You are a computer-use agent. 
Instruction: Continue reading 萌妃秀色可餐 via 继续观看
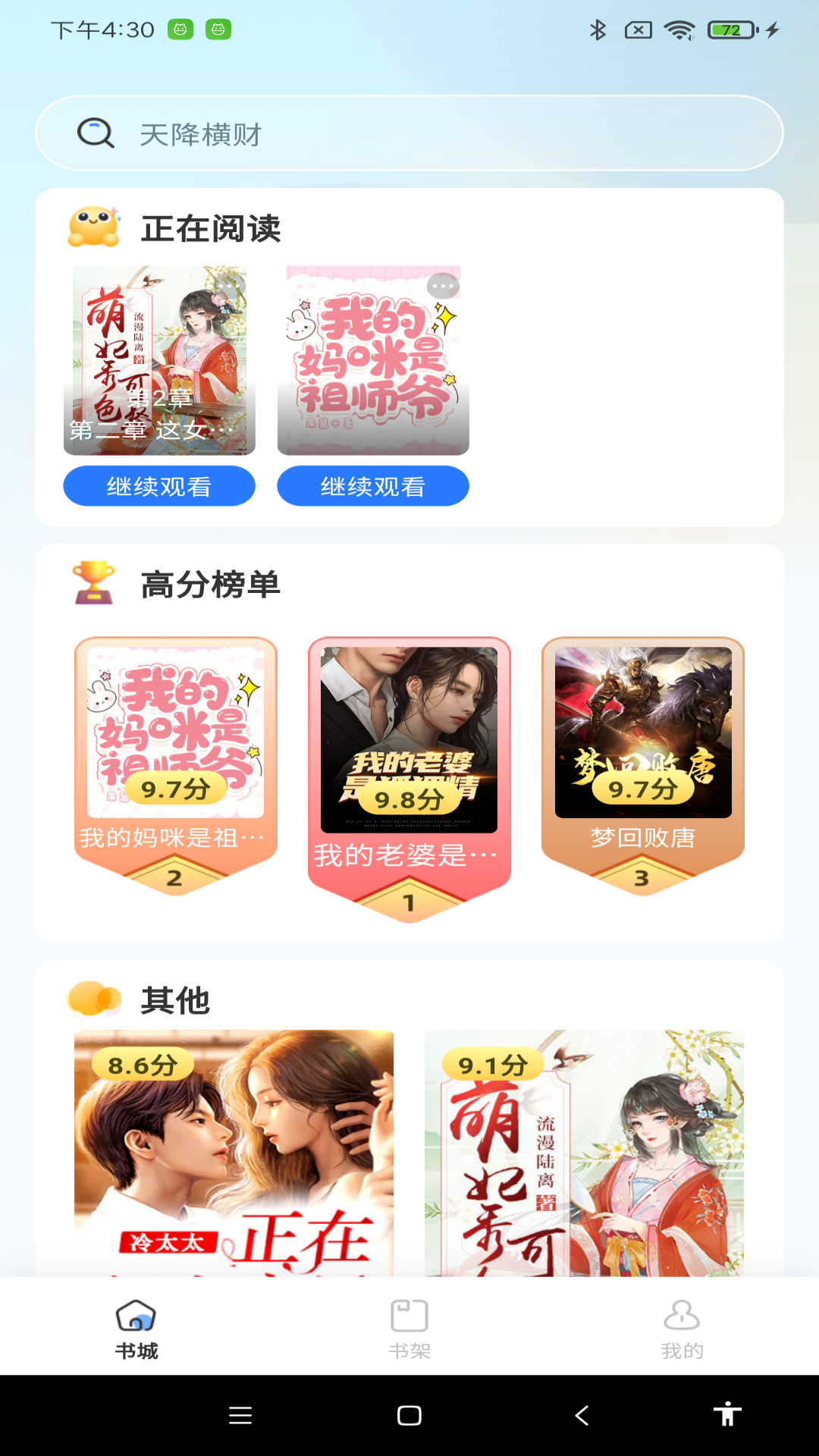pyautogui.click(x=159, y=486)
